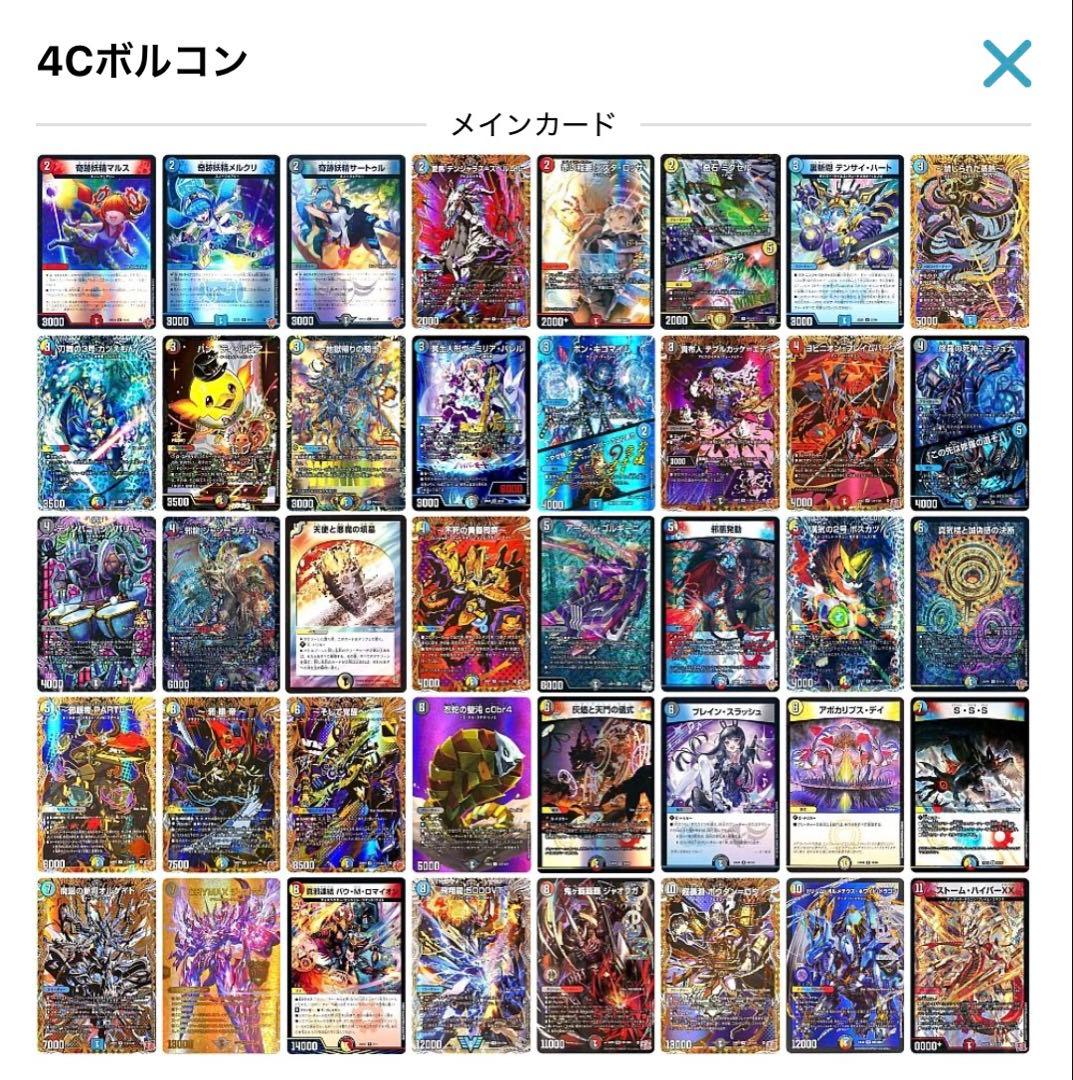Open the 裏斬隠 テンサイ・ハート card
Screen dimensions: 1073x1080
pyautogui.click(x=844, y=242)
